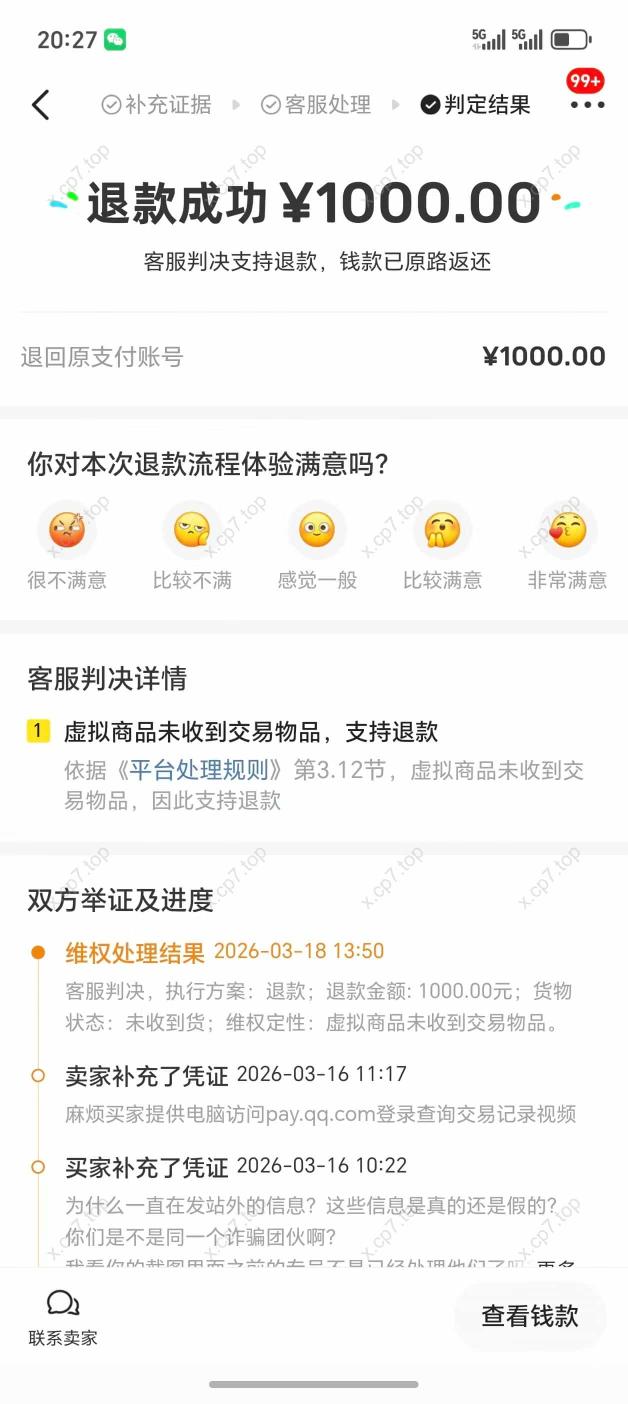The height and width of the screenshot is (1404, 628).
Task: Go back using the top-left arrow
Action: click(40, 105)
